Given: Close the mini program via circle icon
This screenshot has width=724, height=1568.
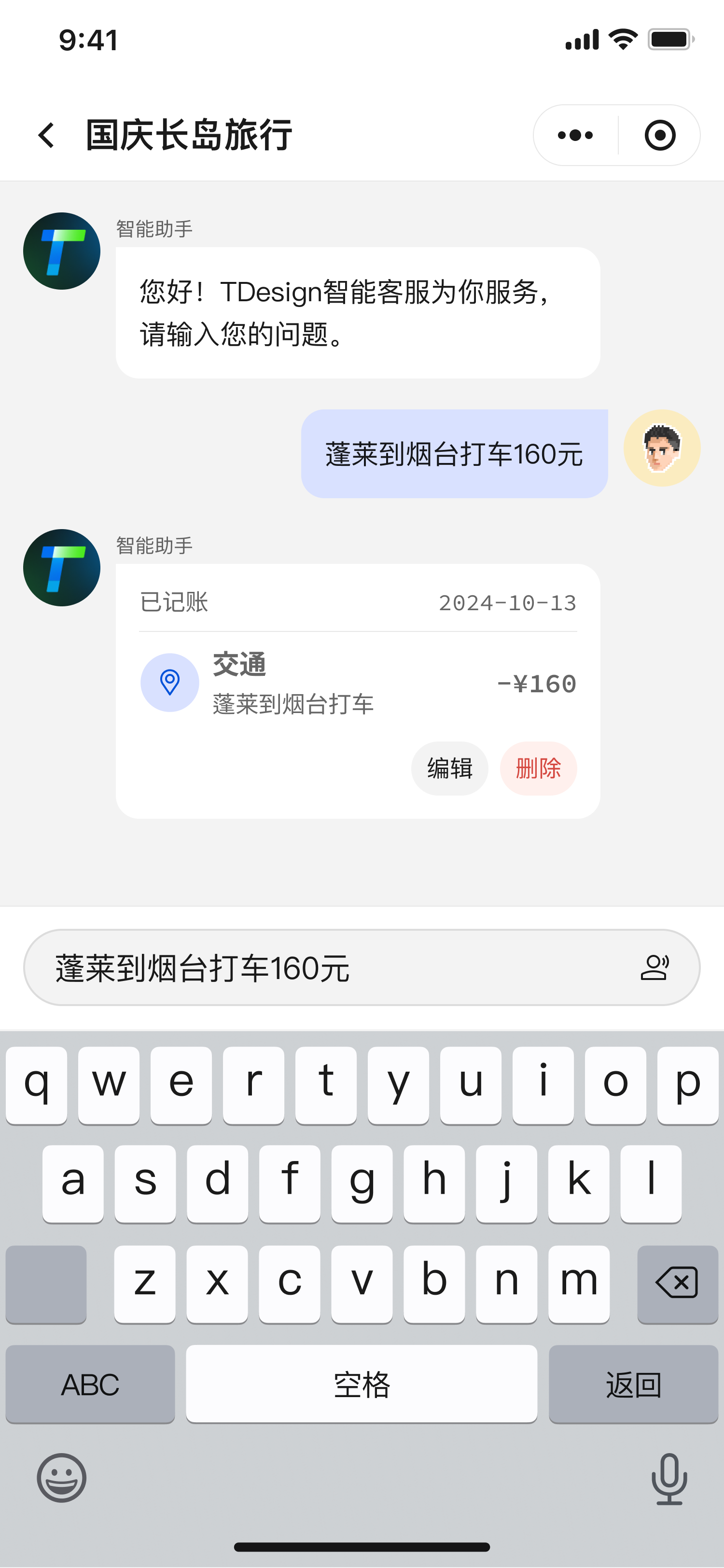Looking at the screenshot, I should (660, 135).
